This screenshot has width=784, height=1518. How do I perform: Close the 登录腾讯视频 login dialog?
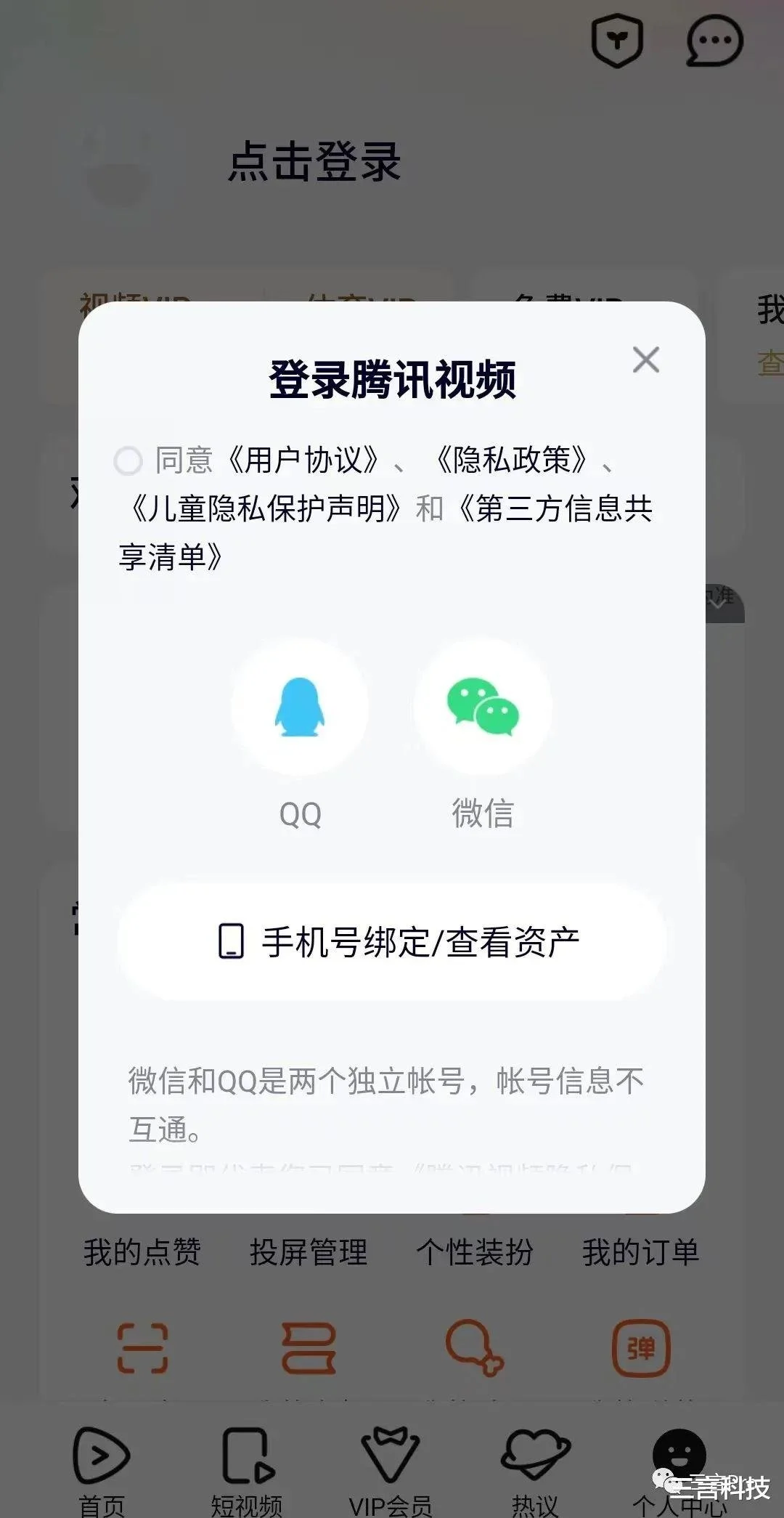pyautogui.click(x=645, y=360)
